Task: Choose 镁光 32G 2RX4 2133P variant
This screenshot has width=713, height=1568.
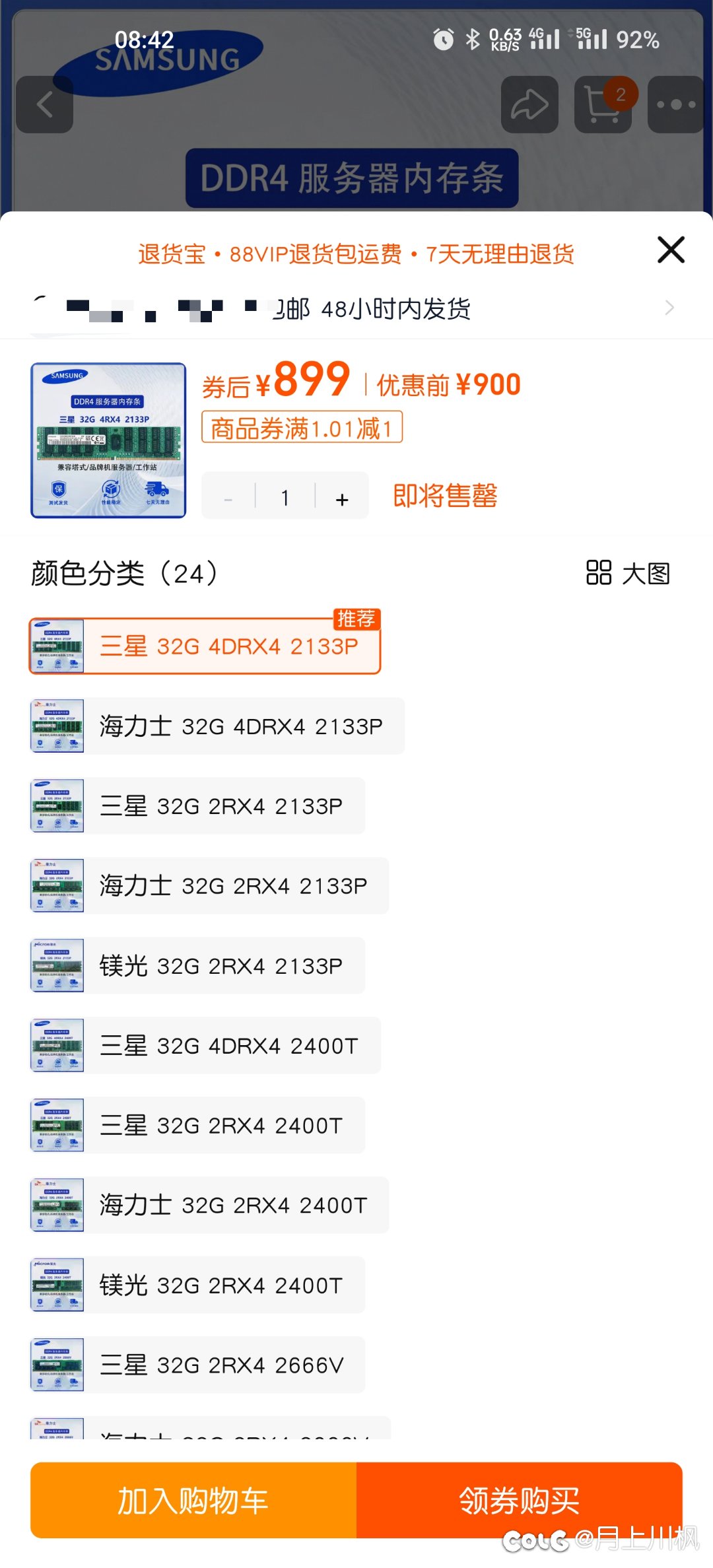Action: (197, 966)
